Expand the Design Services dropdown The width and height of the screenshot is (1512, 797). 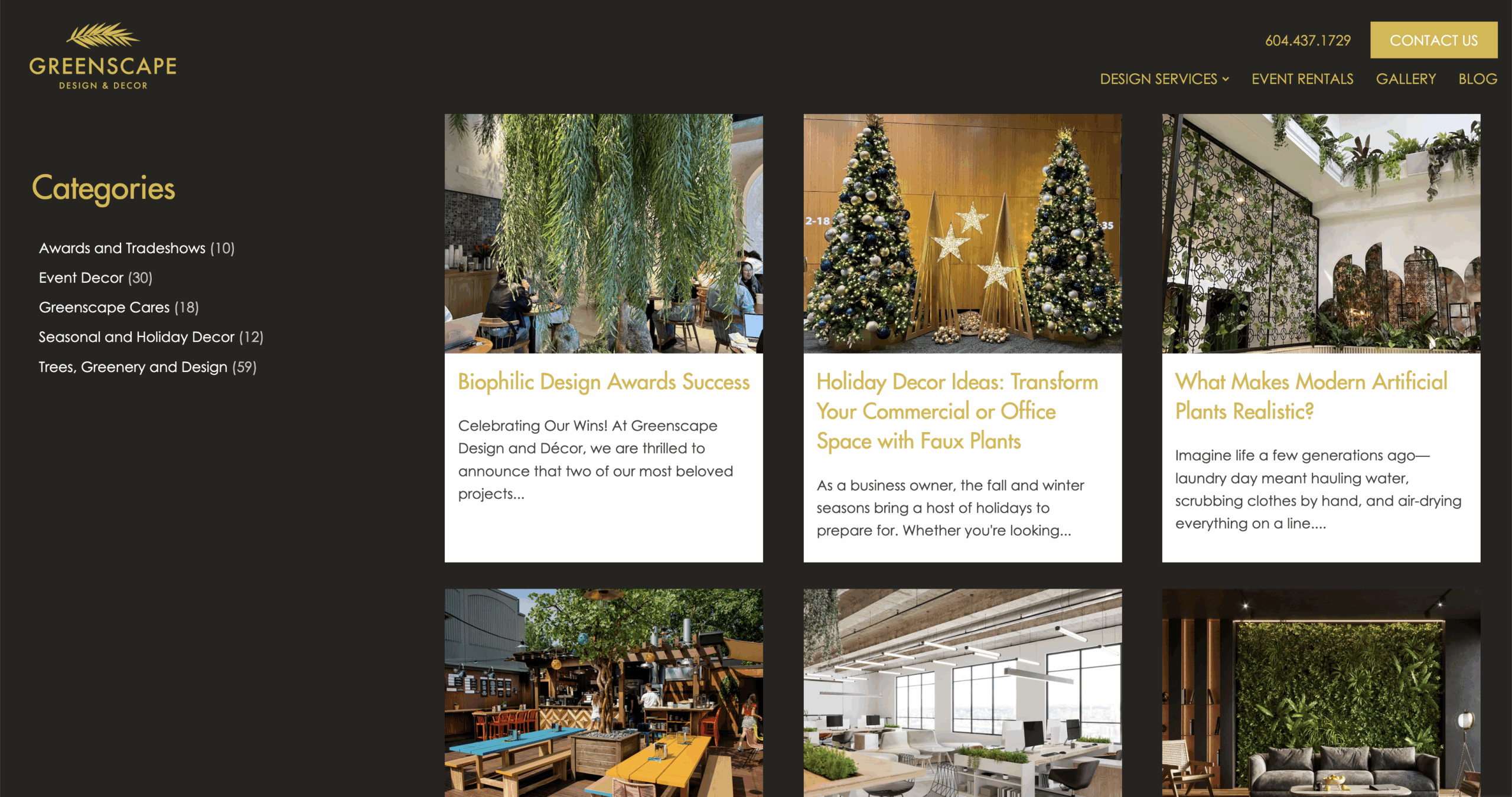pos(1164,79)
